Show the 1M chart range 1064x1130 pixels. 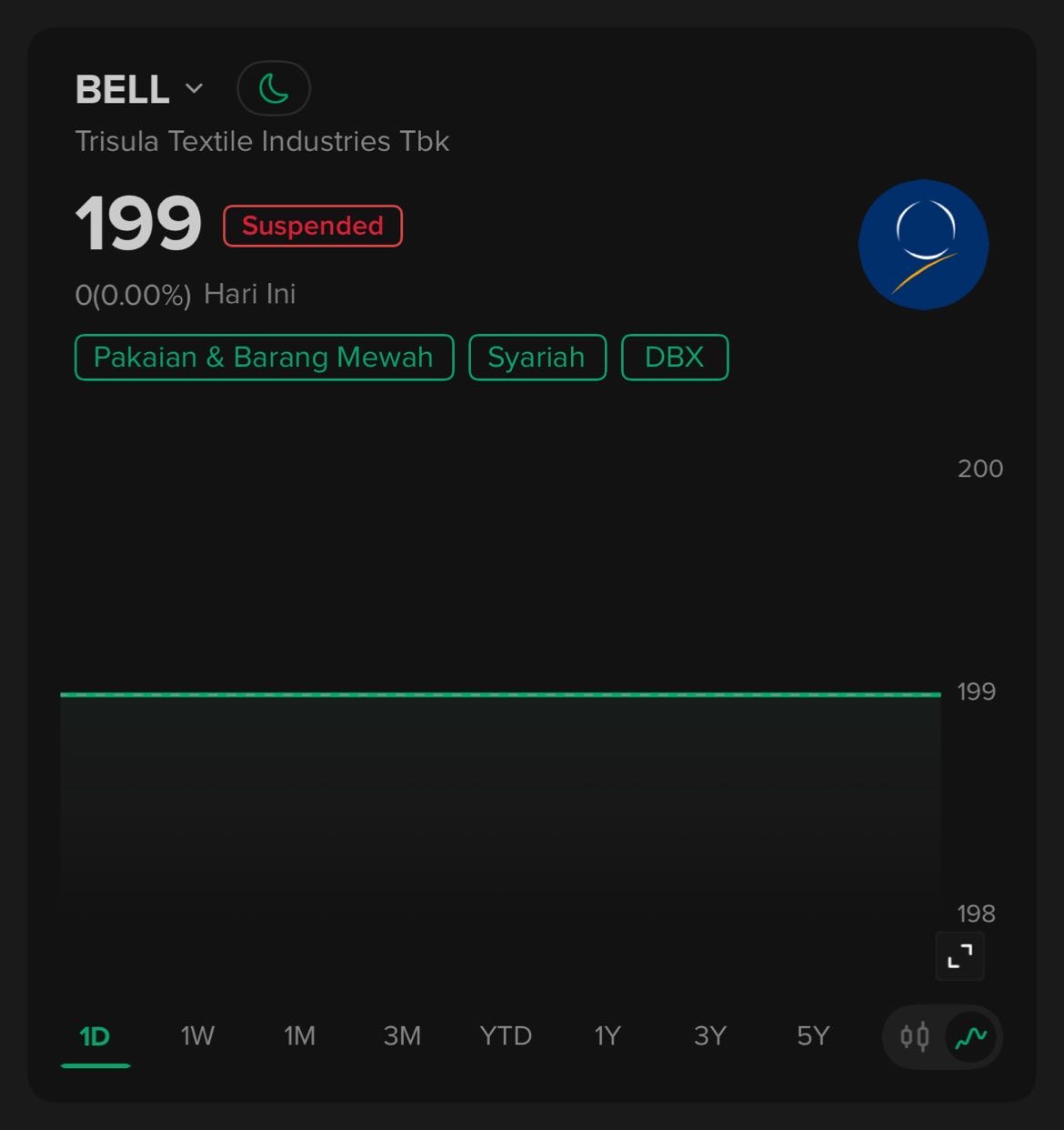(299, 1036)
